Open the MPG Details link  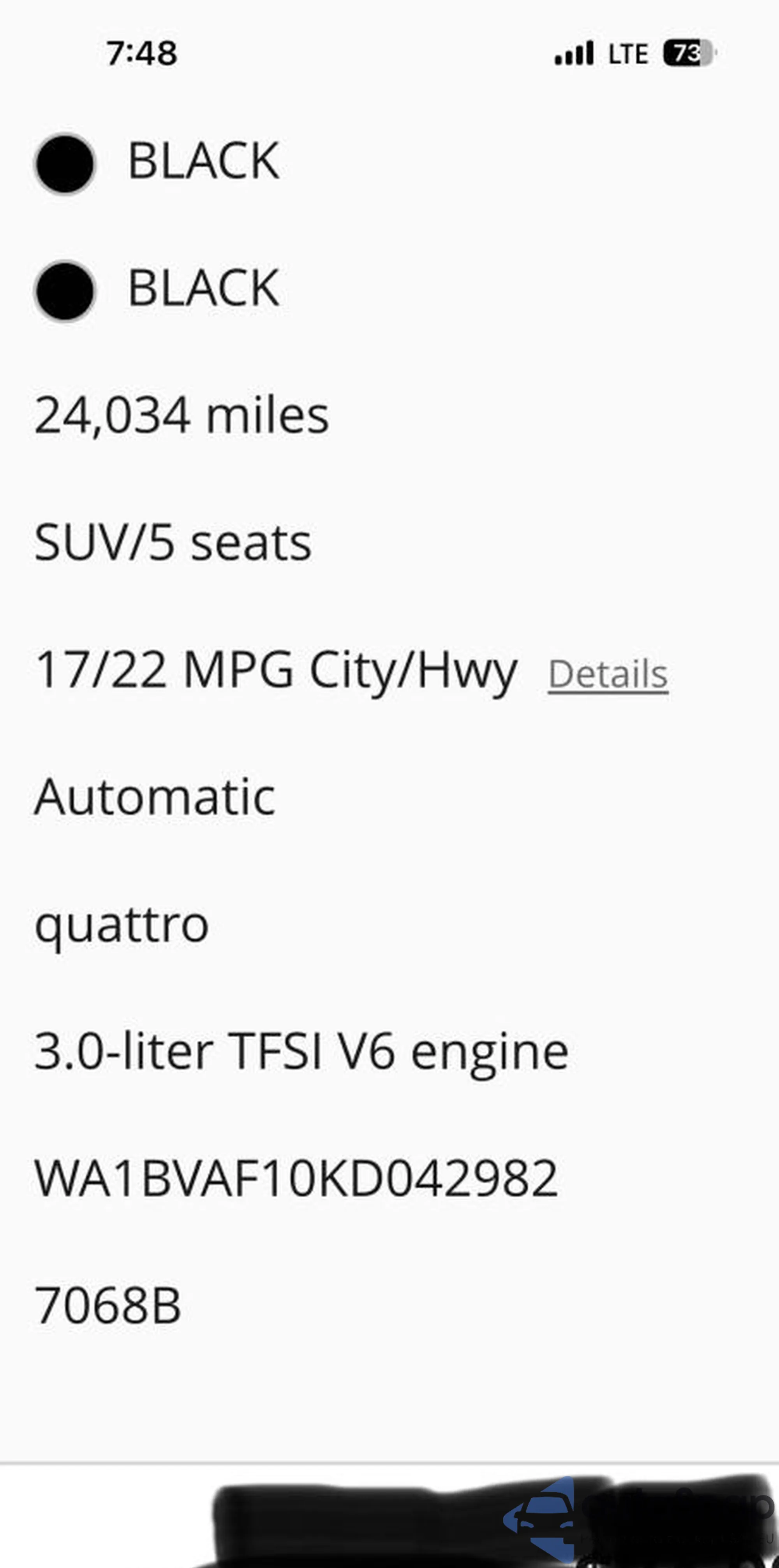608,674
